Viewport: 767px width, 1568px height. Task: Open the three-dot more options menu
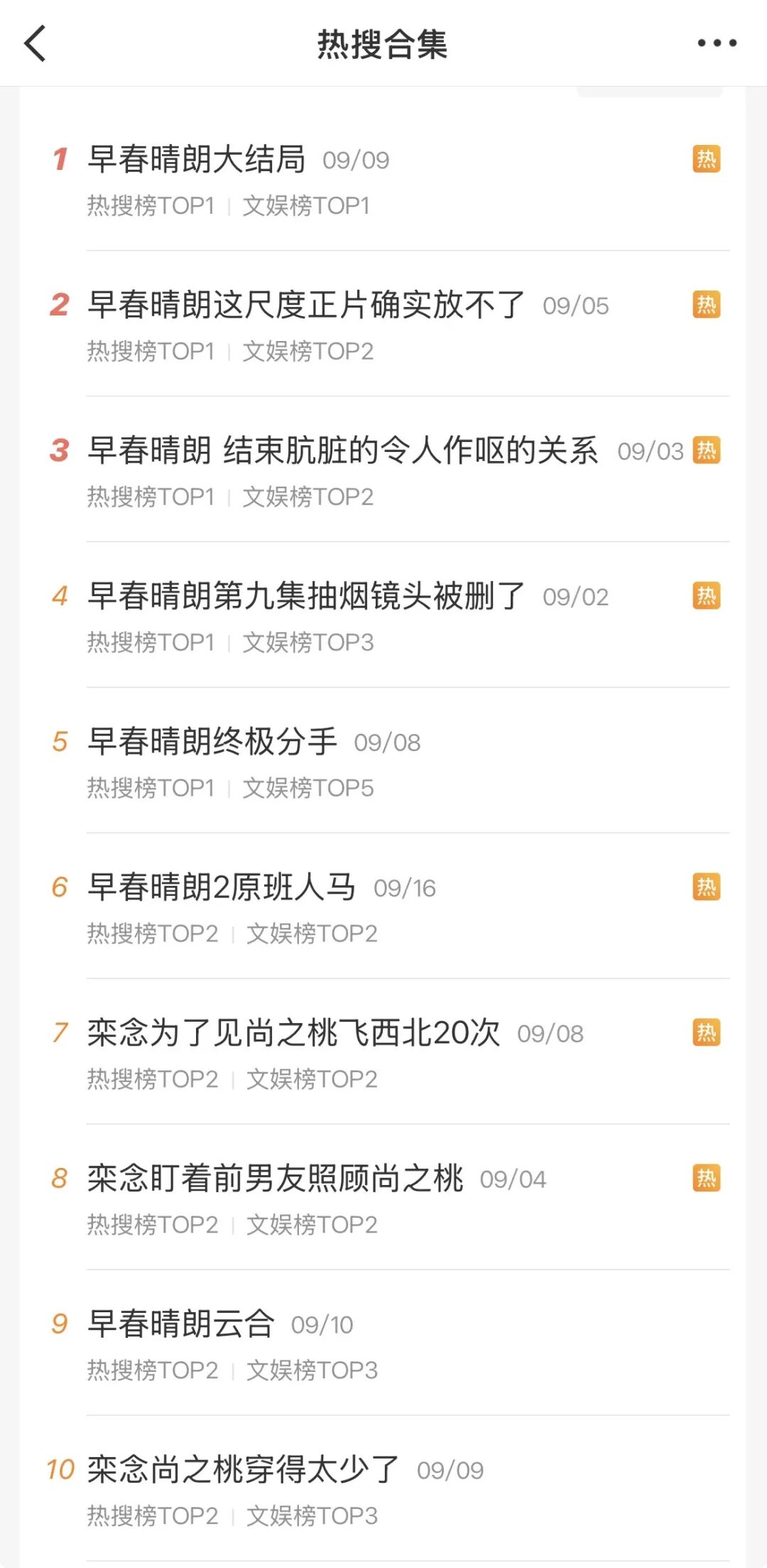pyautogui.click(x=717, y=43)
